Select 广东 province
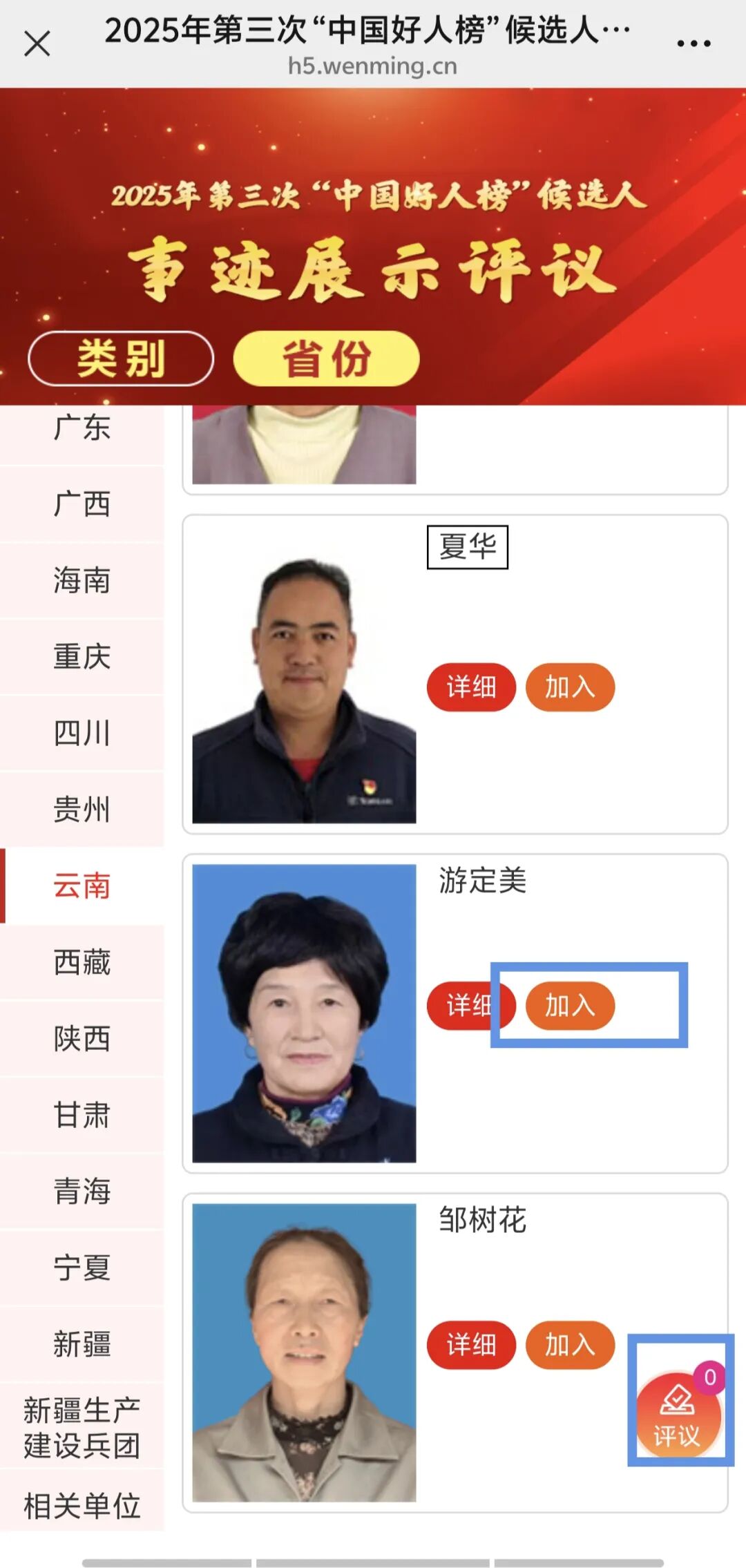This screenshot has width=746, height=1568. click(82, 428)
